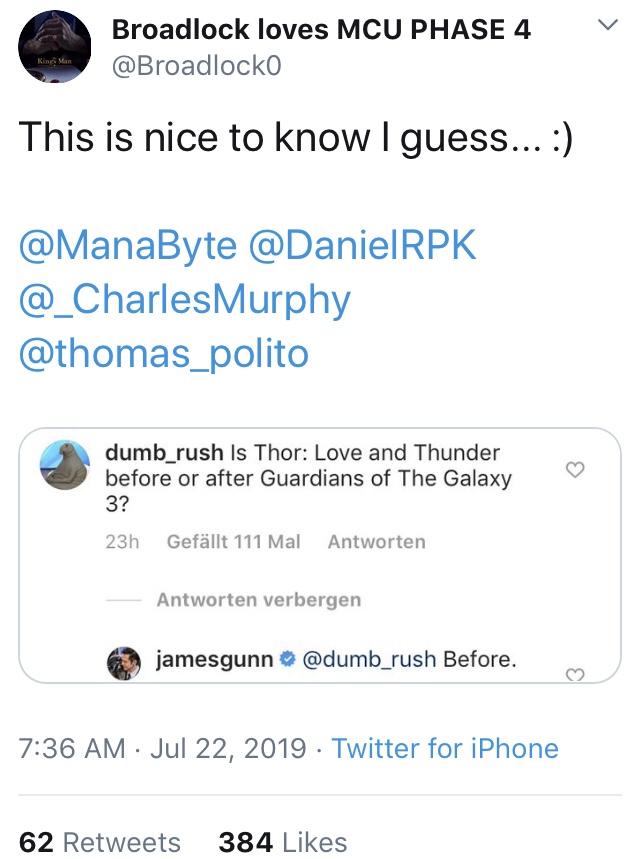Open the @DanielRPK mention
Image resolution: width=640 pixels, height=859 pixels.
(x=361, y=246)
